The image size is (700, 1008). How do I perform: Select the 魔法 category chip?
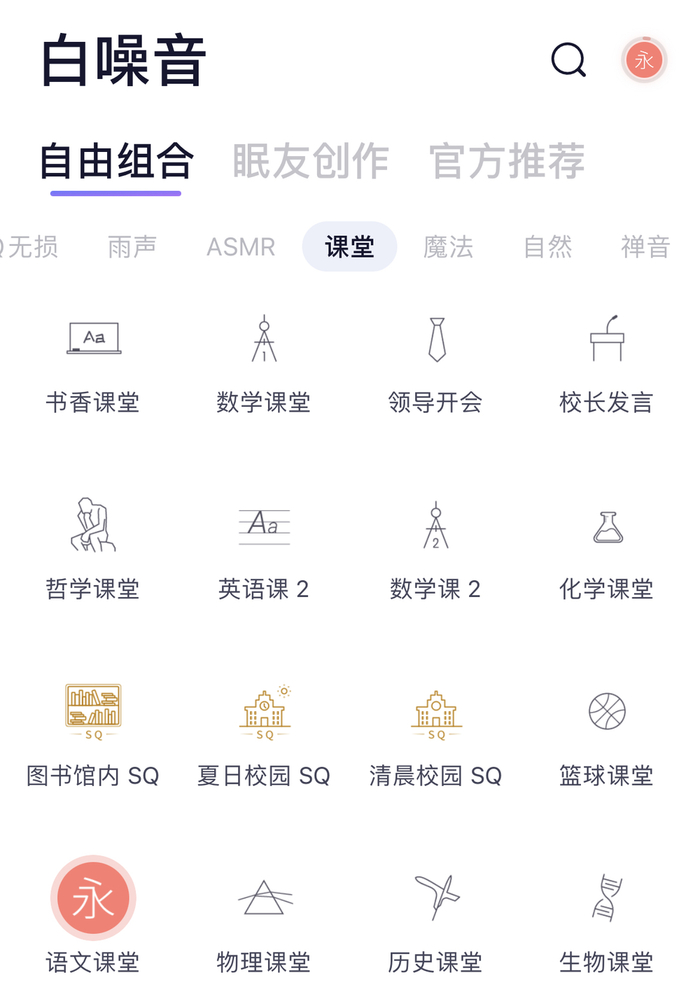coord(448,246)
